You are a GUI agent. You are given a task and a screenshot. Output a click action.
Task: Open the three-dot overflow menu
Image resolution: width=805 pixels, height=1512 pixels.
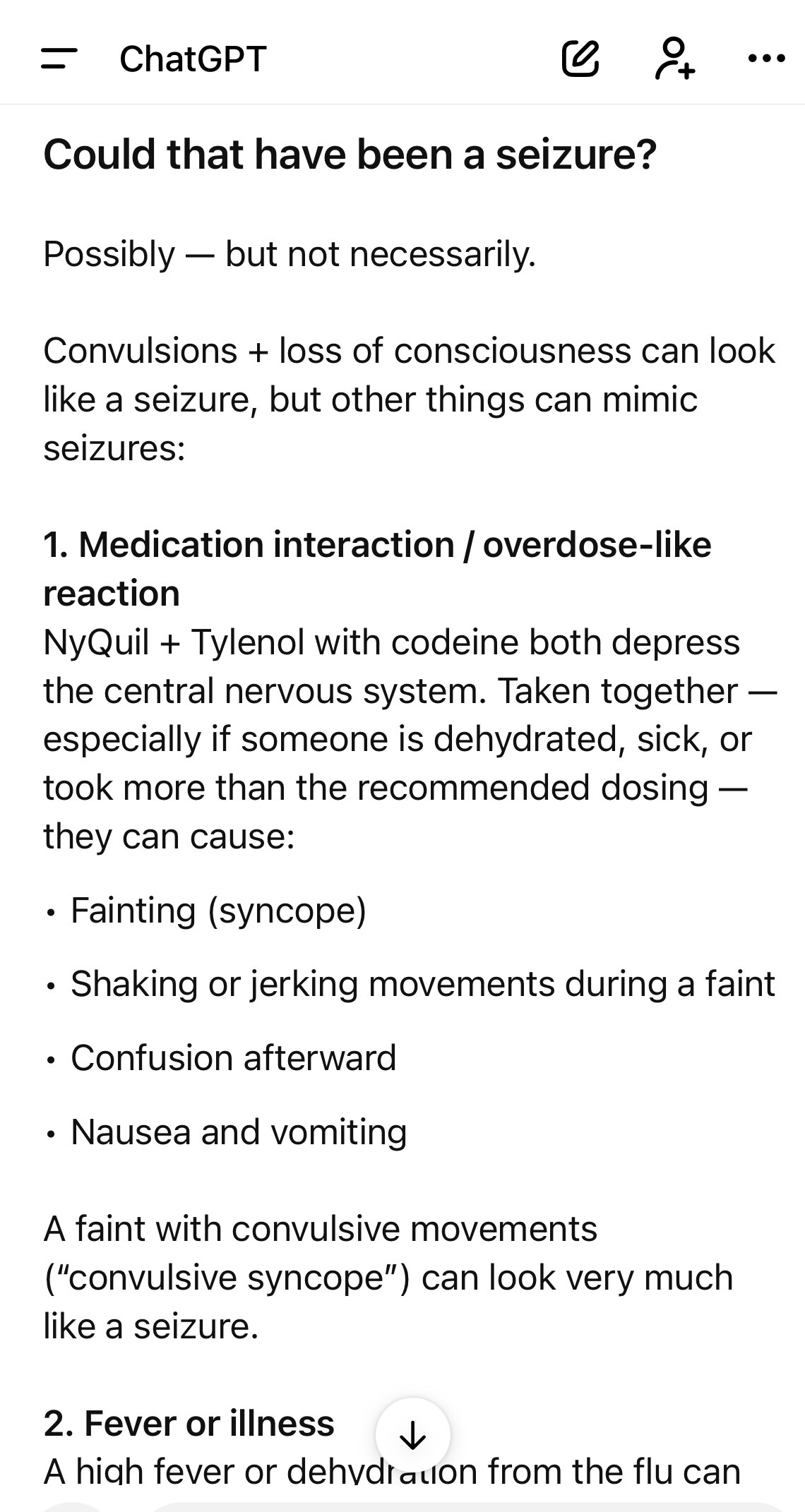click(766, 59)
